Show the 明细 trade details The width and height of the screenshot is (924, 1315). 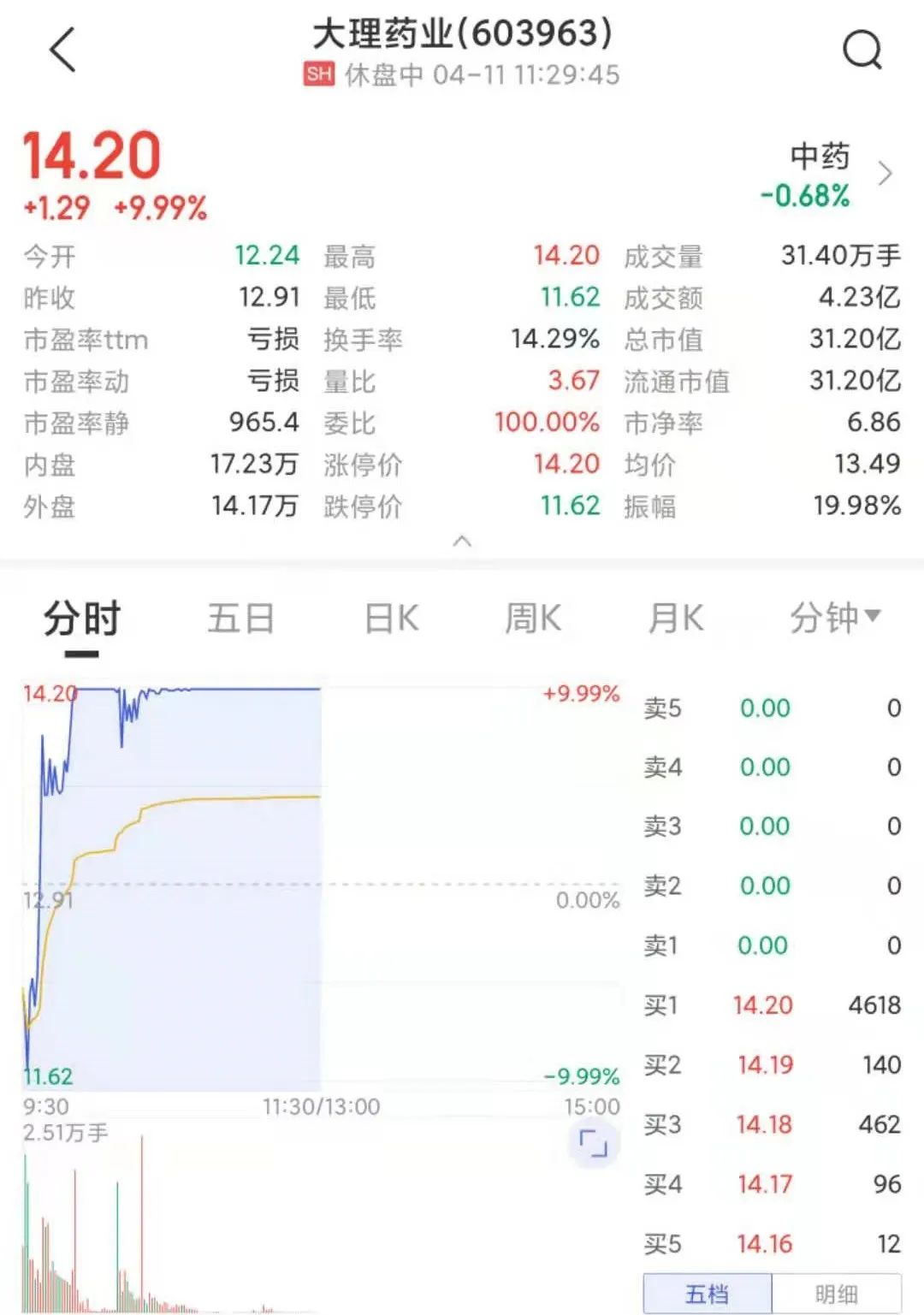pos(836,1293)
